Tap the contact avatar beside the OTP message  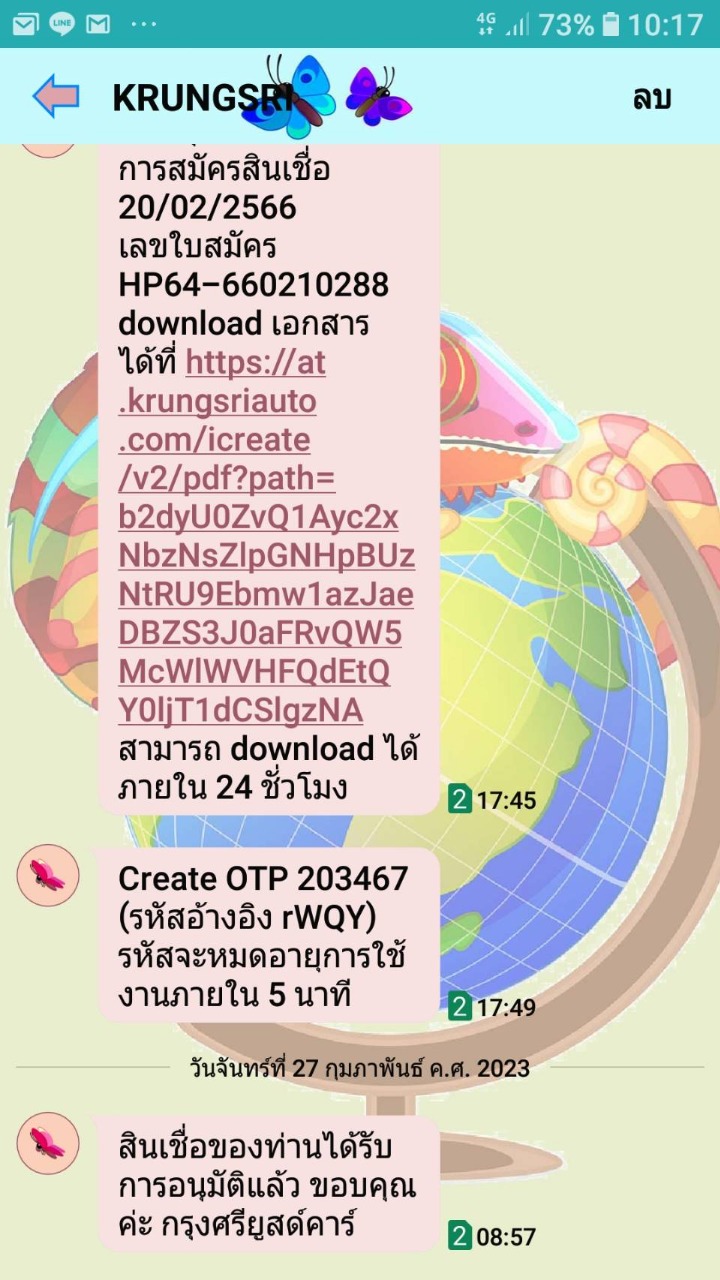tap(48, 876)
